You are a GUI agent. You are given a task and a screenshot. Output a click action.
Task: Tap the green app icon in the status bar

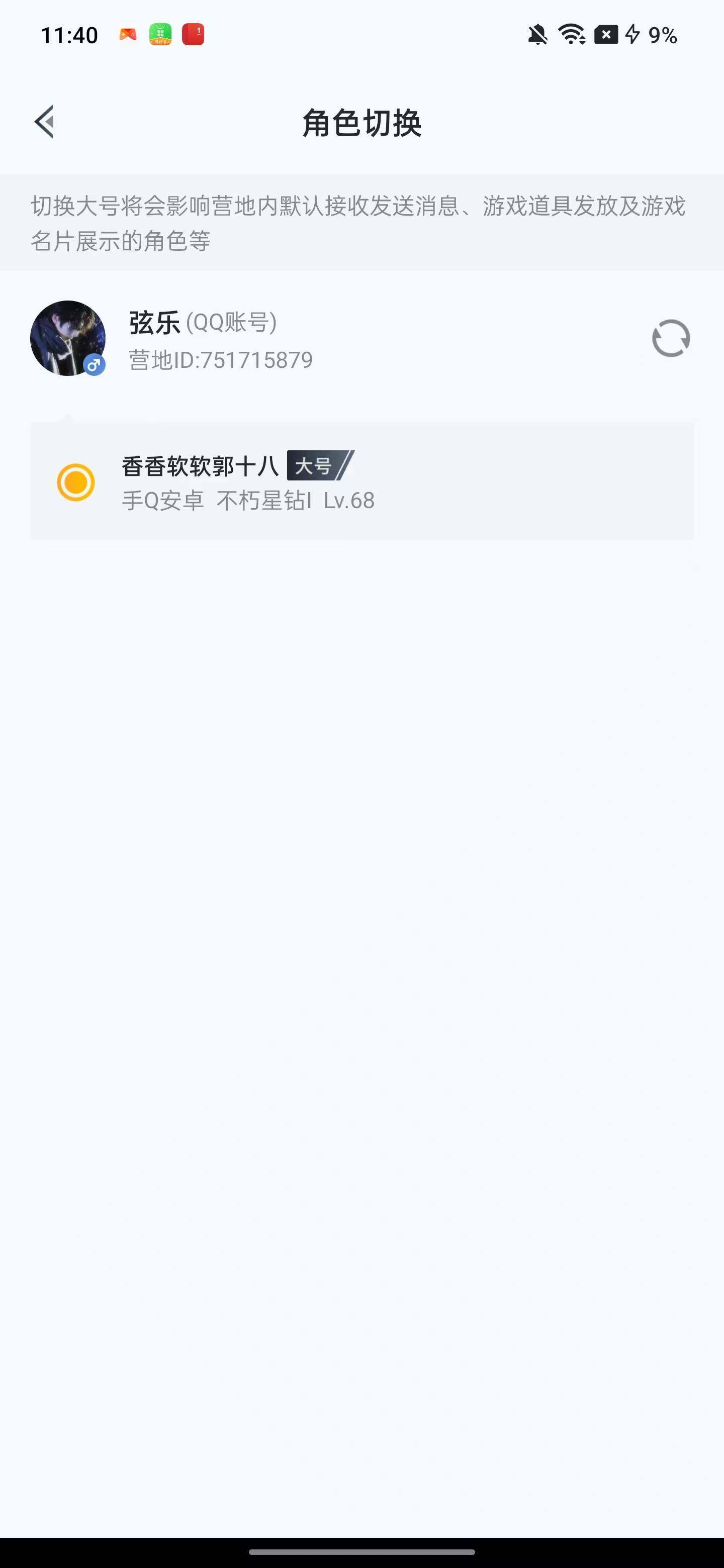159,35
